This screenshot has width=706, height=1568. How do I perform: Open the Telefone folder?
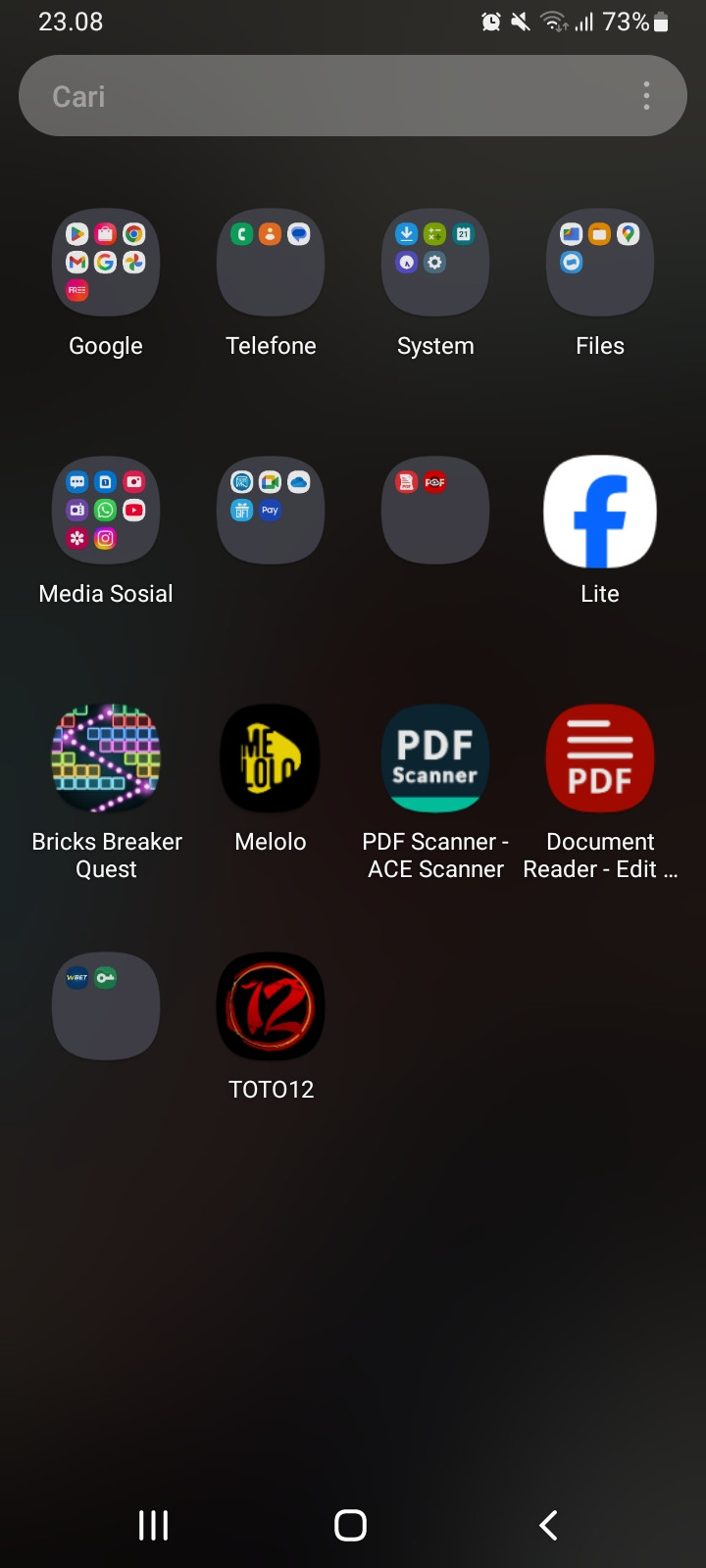[271, 263]
